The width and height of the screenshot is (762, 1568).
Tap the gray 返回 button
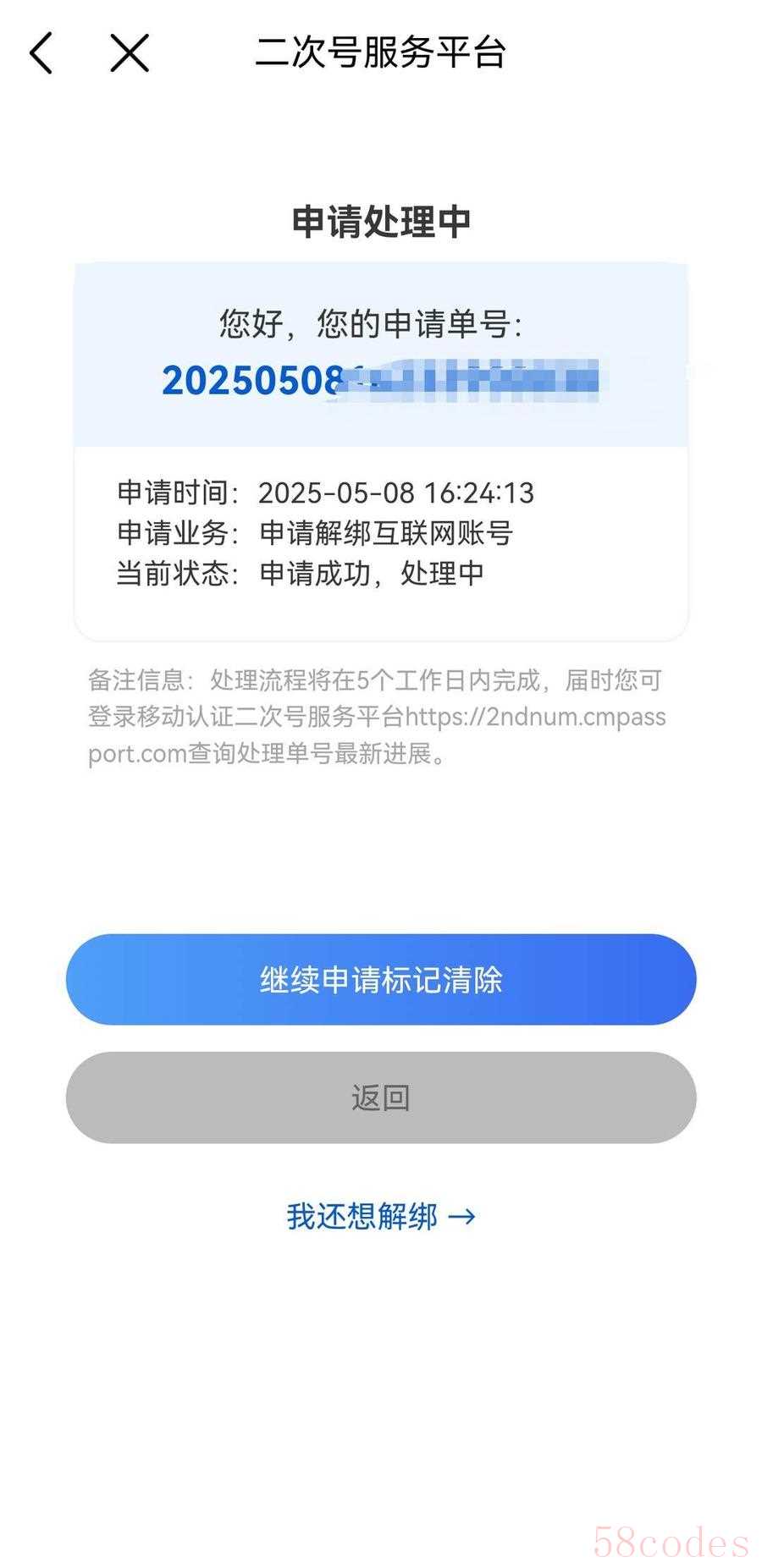tap(381, 1098)
